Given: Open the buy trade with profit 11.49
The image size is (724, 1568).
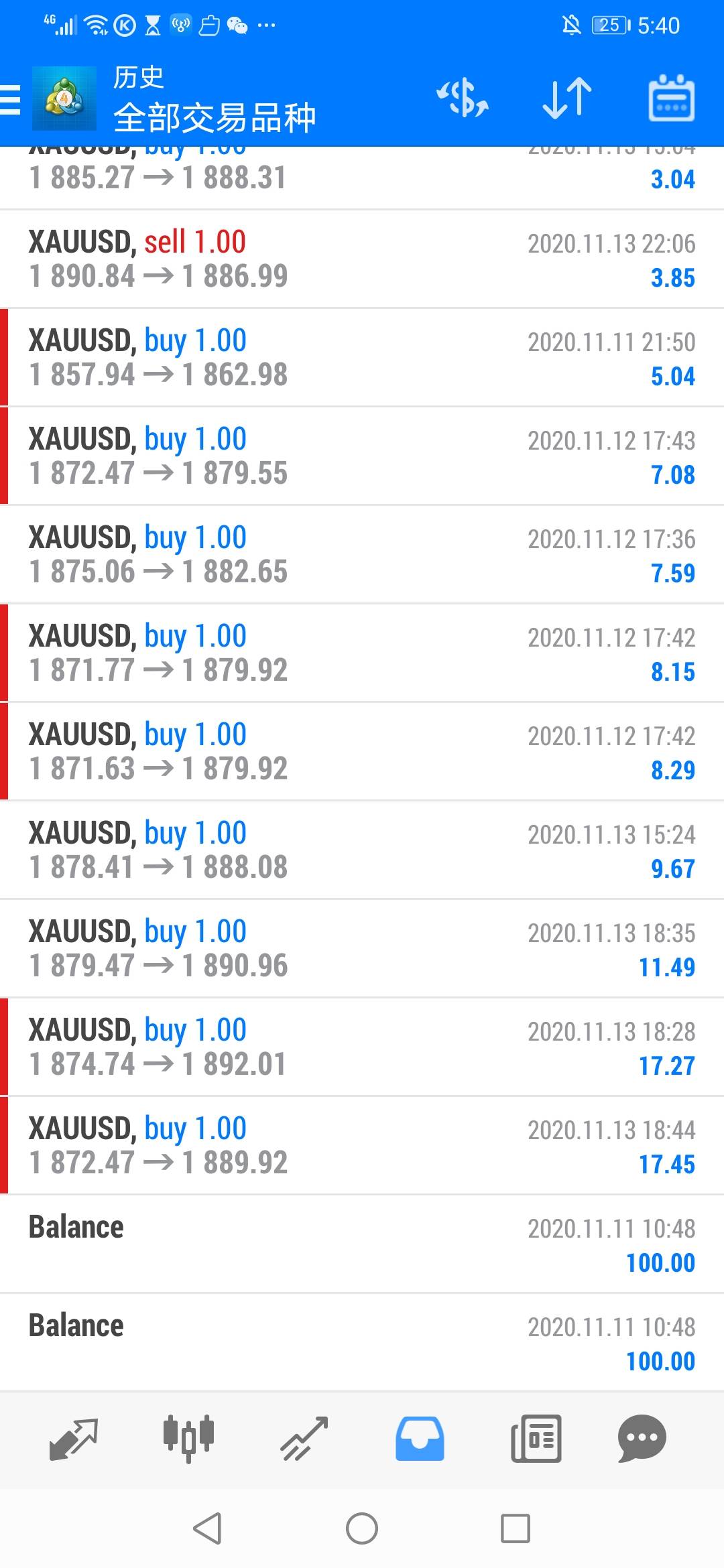Looking at the screenshot, I should click(x=362, y=949).
